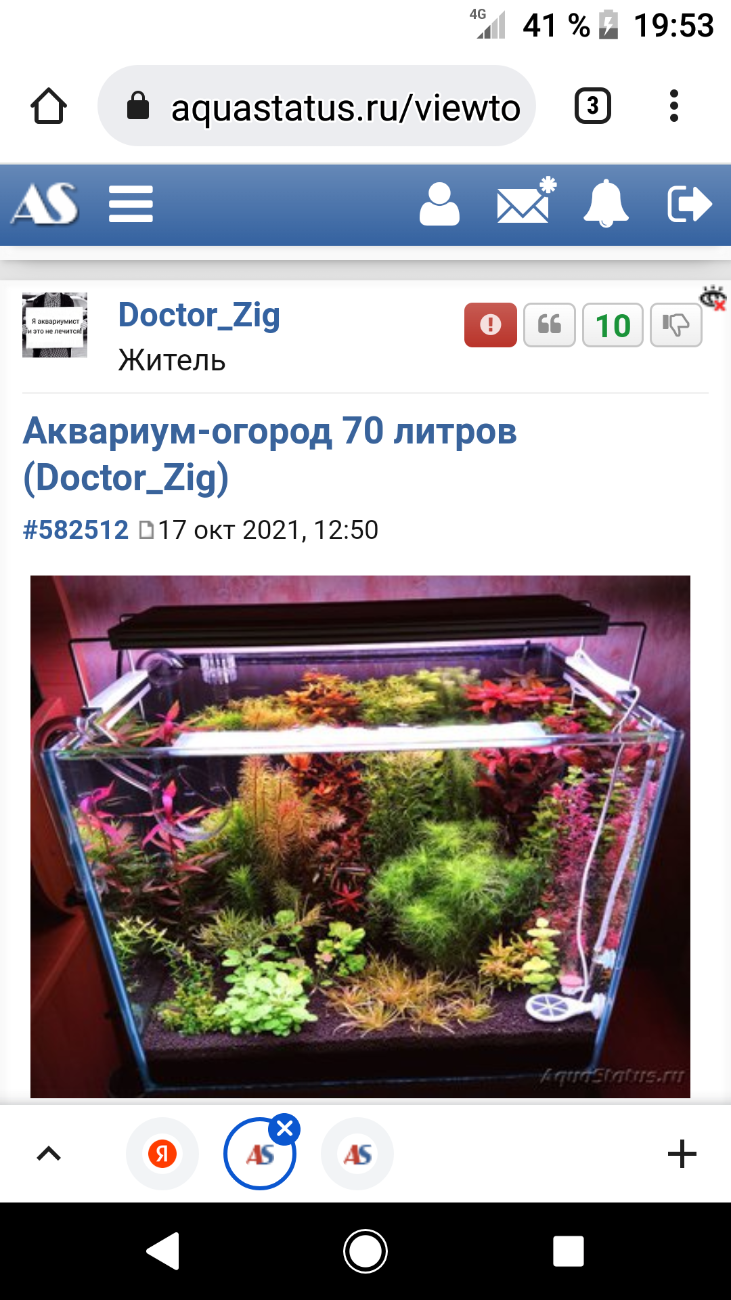Open Doctor_Zig's profile
Screen dimensions: 731x1300
(199, 315)
